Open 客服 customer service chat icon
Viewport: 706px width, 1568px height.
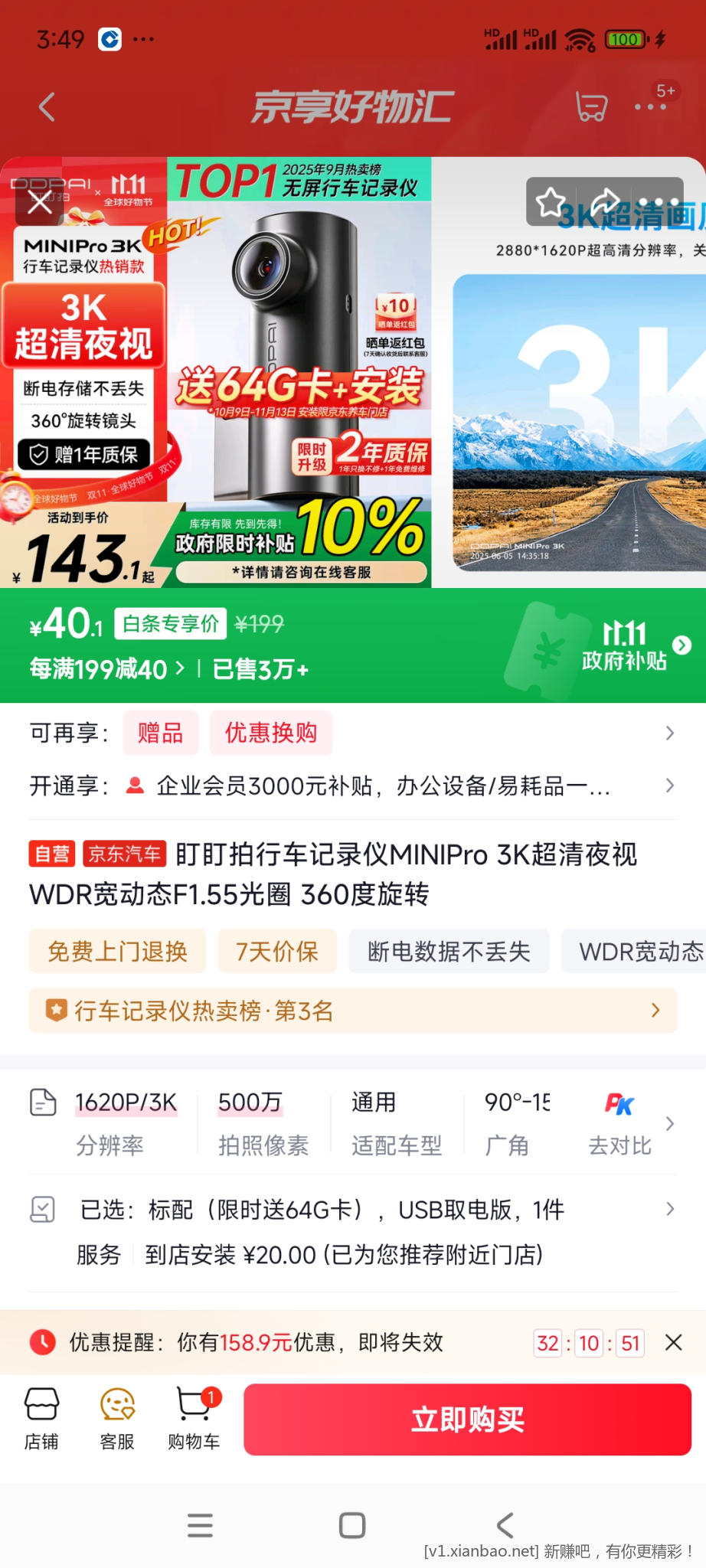coord(116,1418)
